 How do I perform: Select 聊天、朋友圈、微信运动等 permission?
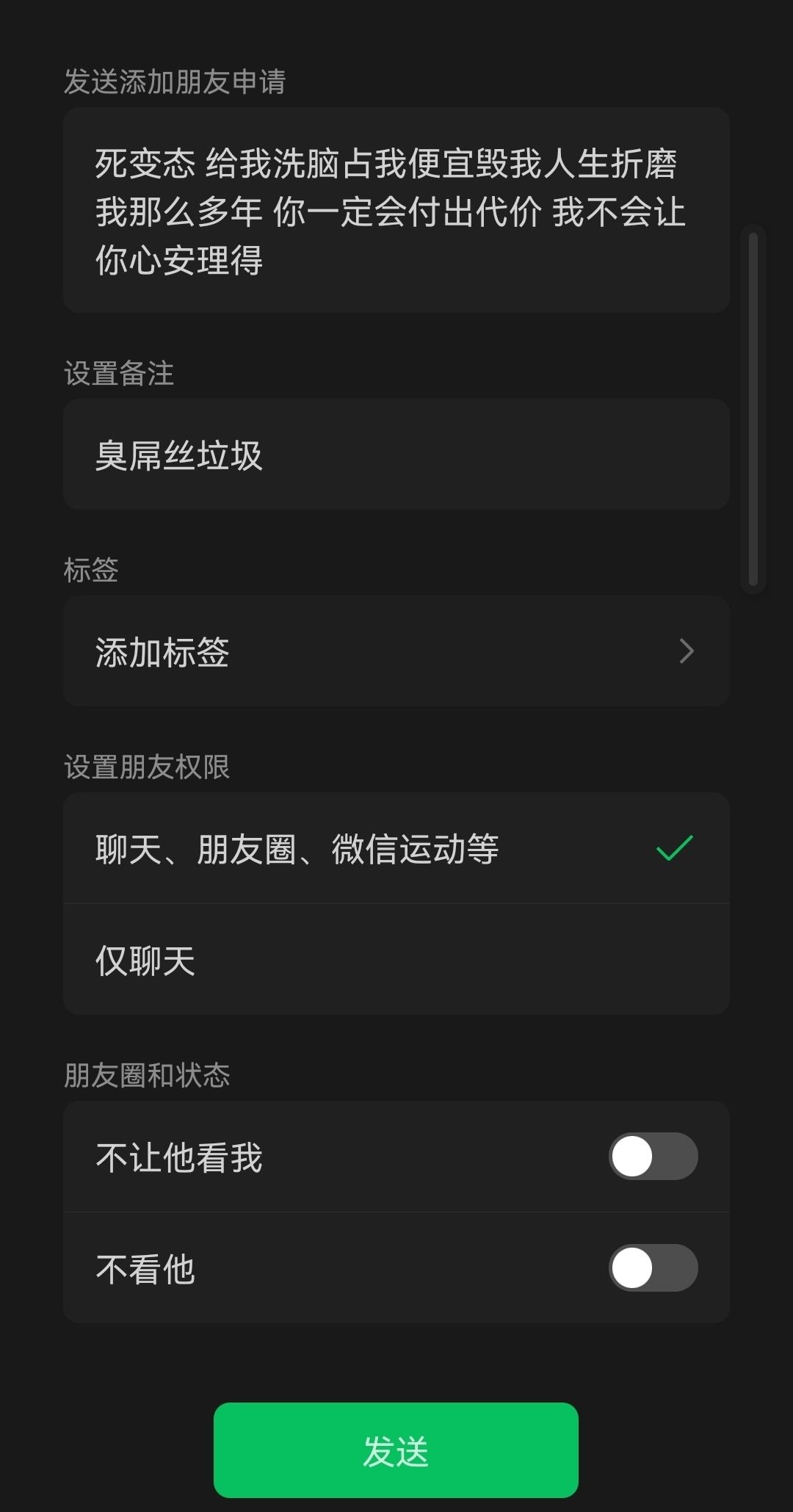click(x=396, y=848)
